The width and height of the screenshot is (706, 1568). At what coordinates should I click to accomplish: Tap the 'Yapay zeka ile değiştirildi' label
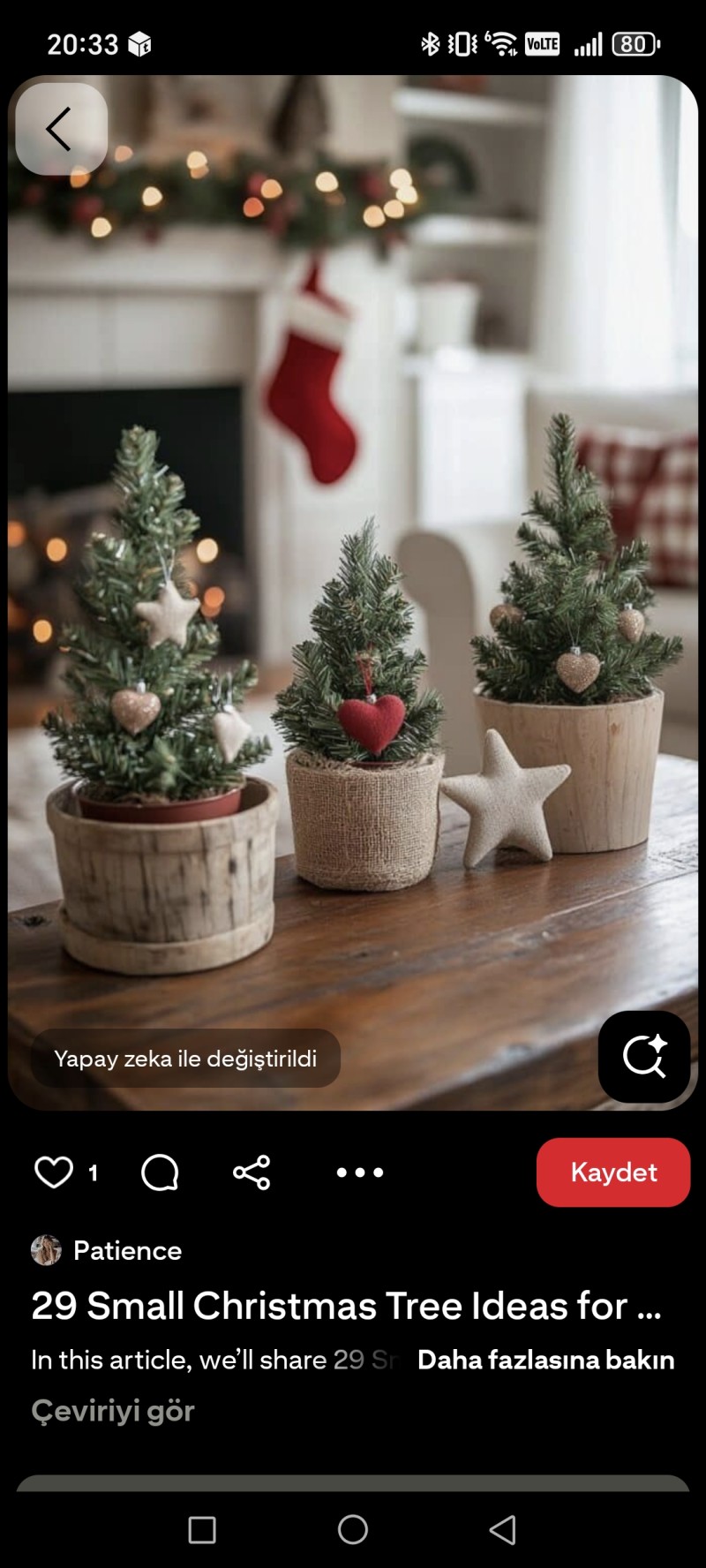coord(185,1059)
